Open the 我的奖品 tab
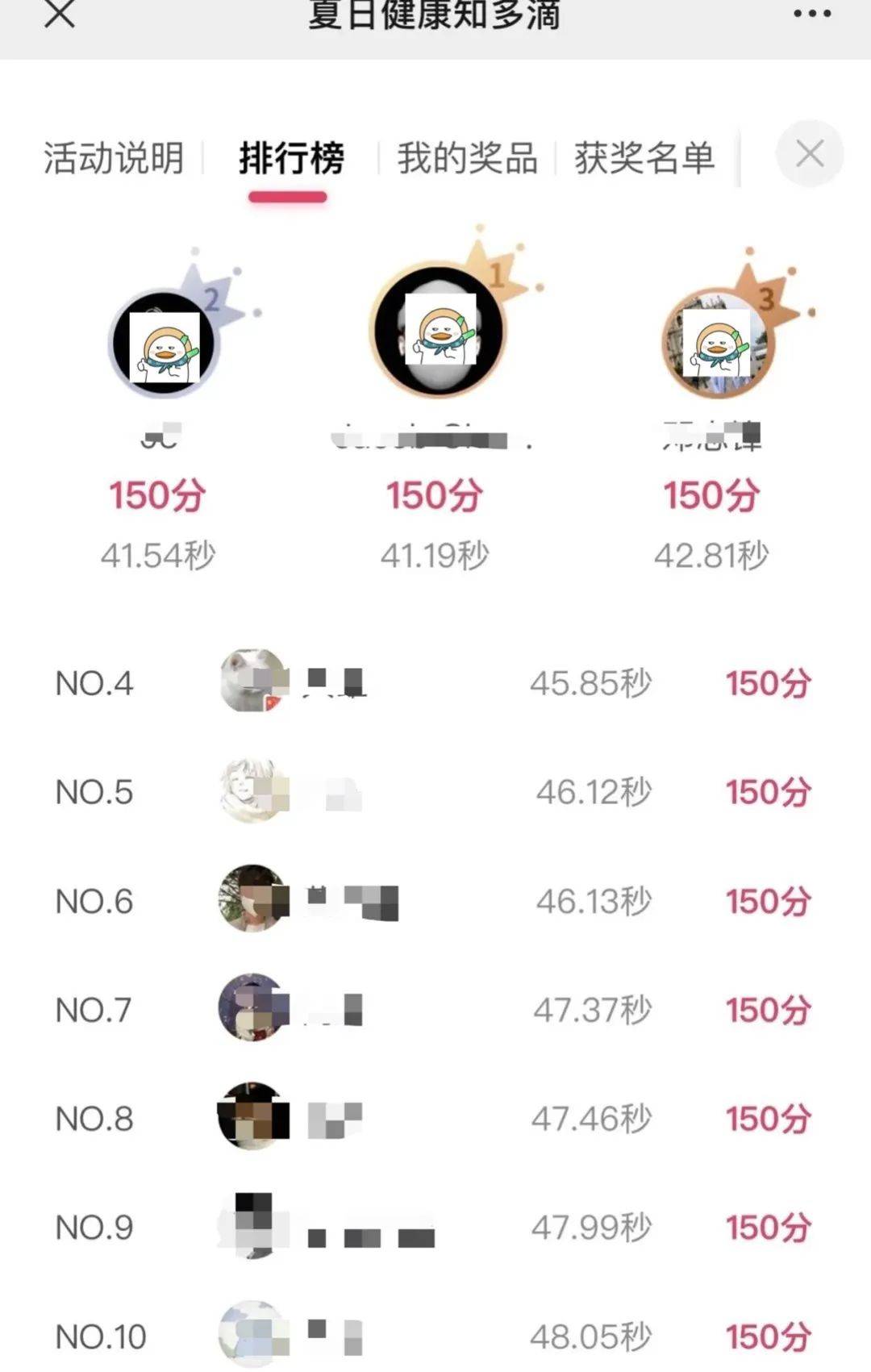Image resolution: width=871 pixels, height=1372 pixels. [x=467, y=157]
